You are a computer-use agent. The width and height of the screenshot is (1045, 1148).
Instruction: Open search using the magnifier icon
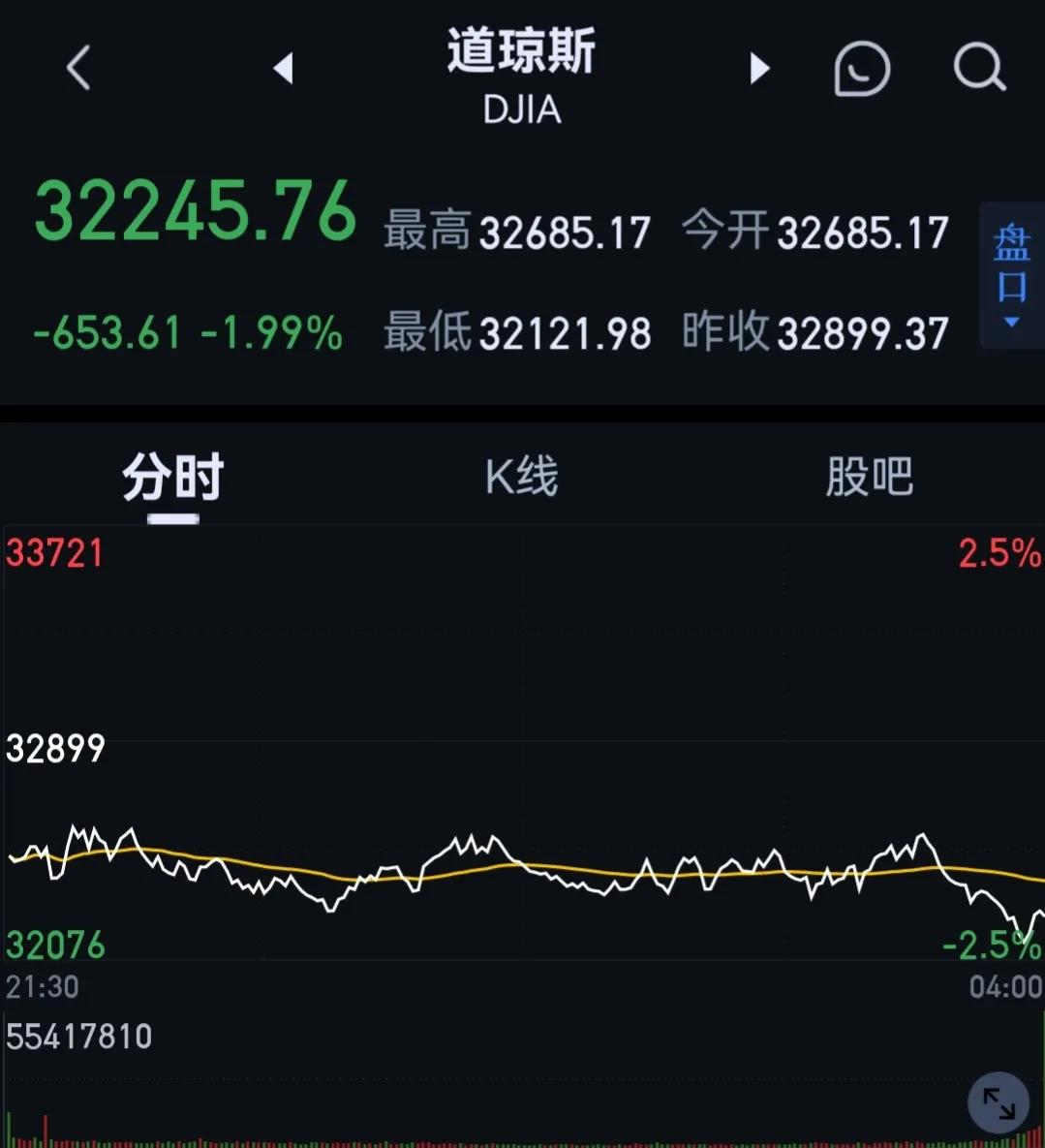tap(980, 68)
